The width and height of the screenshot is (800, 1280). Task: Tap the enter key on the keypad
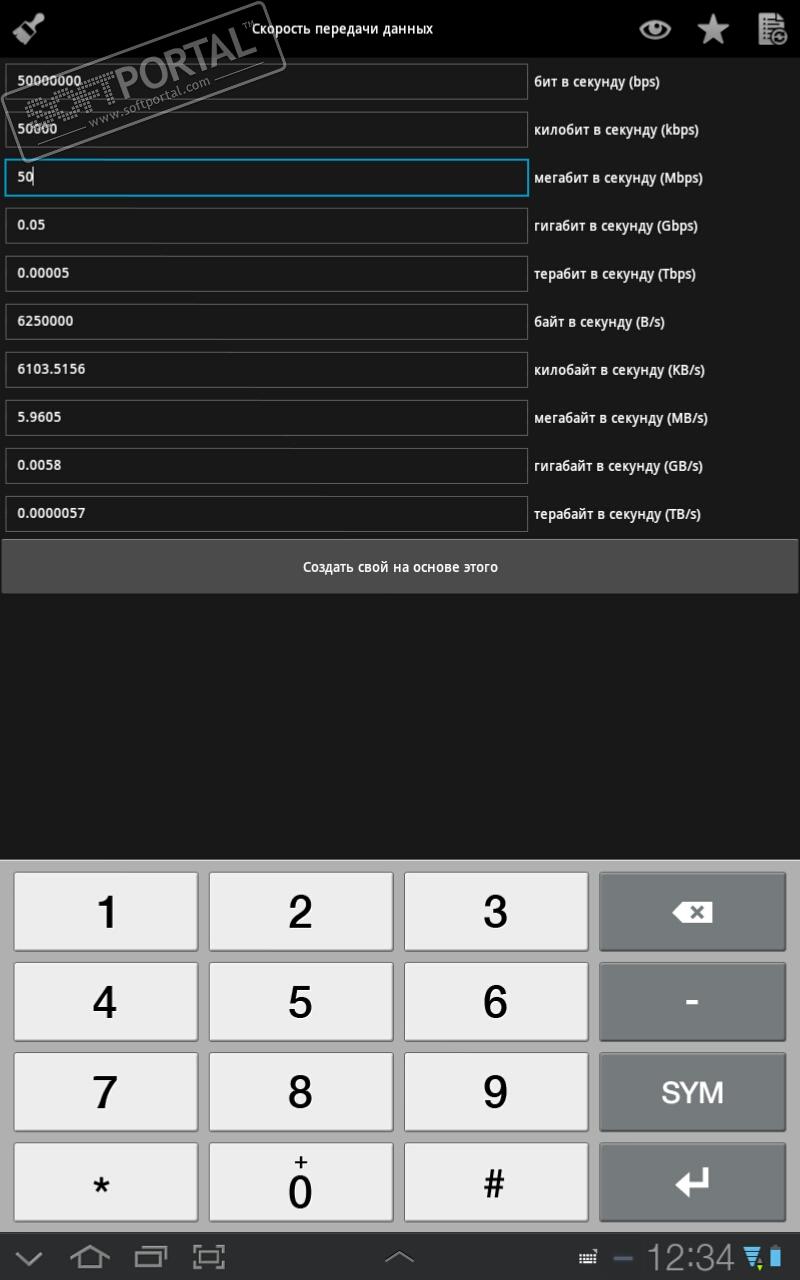(x=692, y=1182)
